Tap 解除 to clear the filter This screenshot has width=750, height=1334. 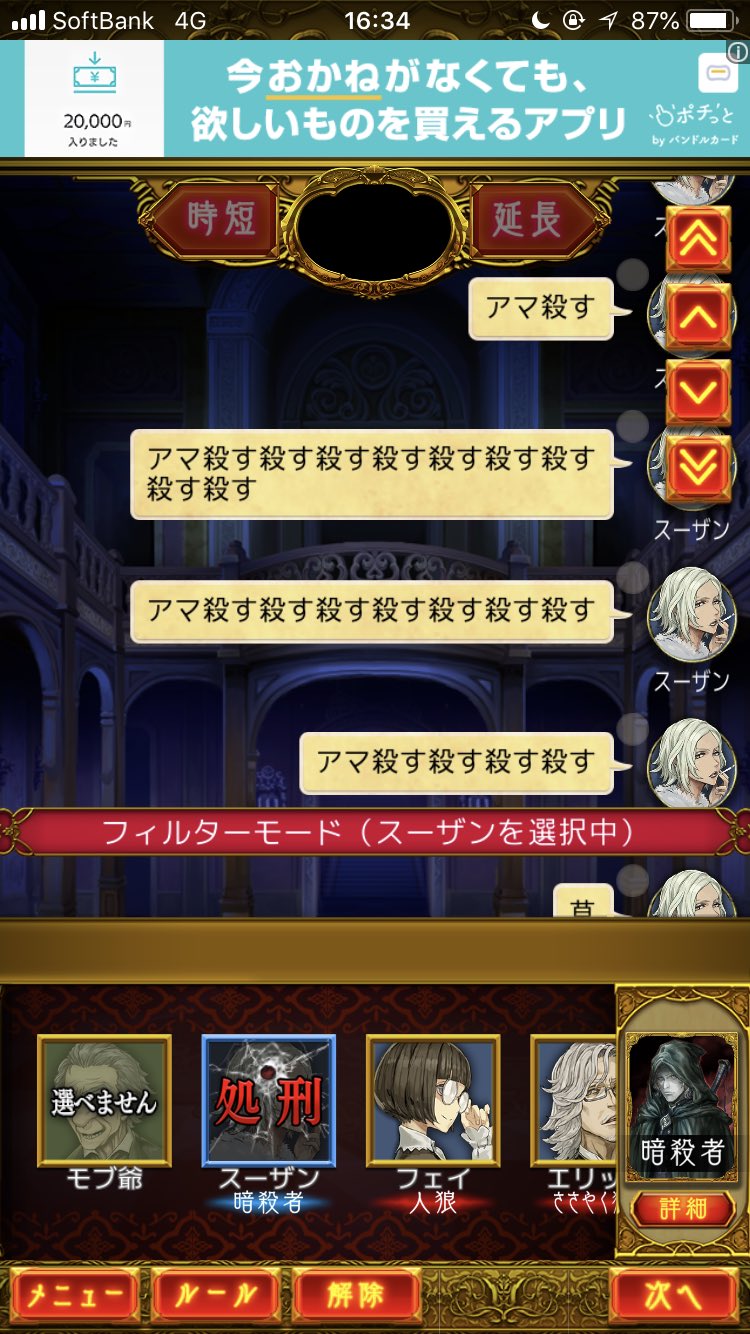click(x=356, y=1296)
